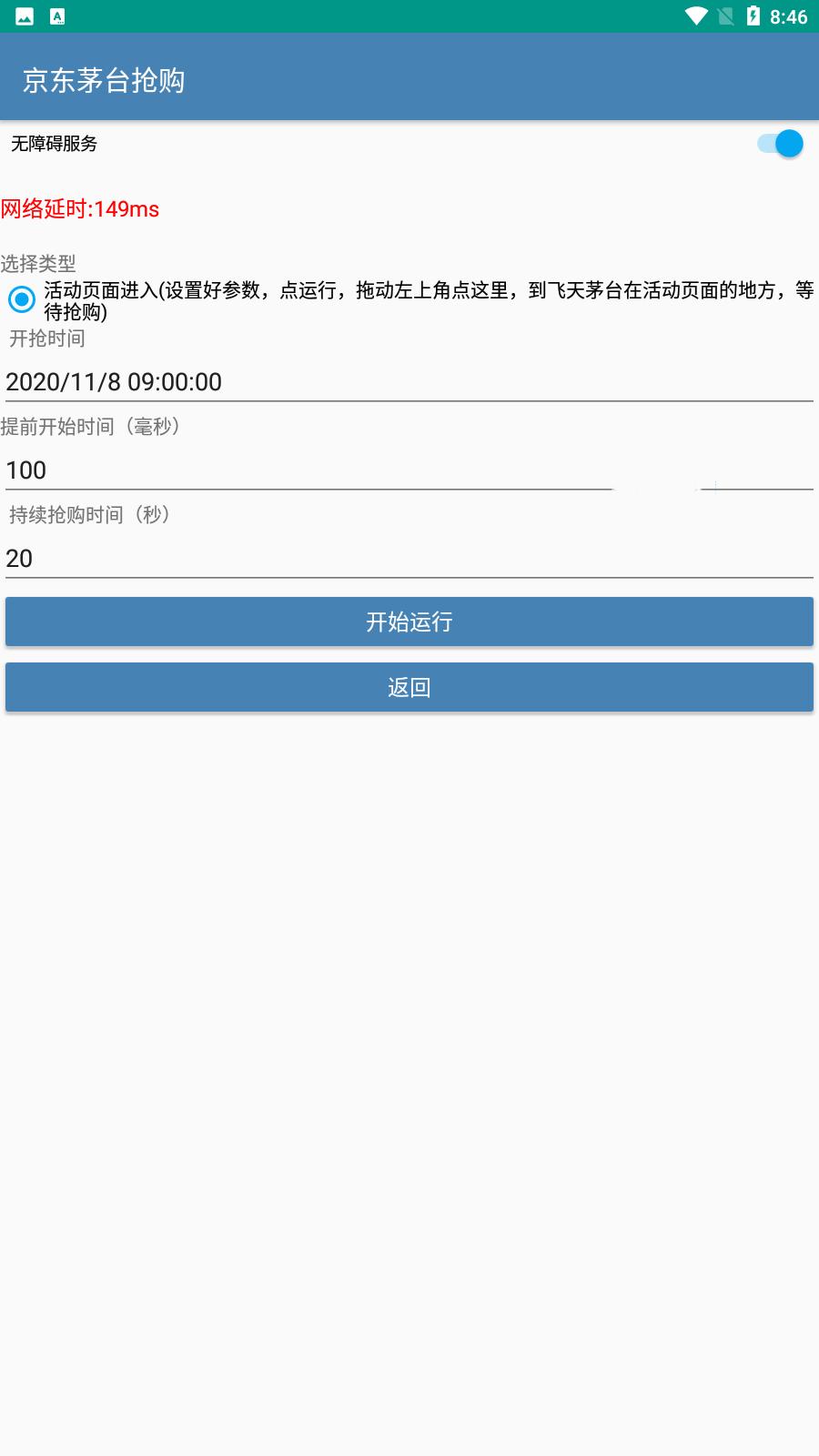The image size is (819, 1456).
Task: Tap the AnyDesk notification icon in status bar
Action: pyautogui.click(x=56, y=14)
